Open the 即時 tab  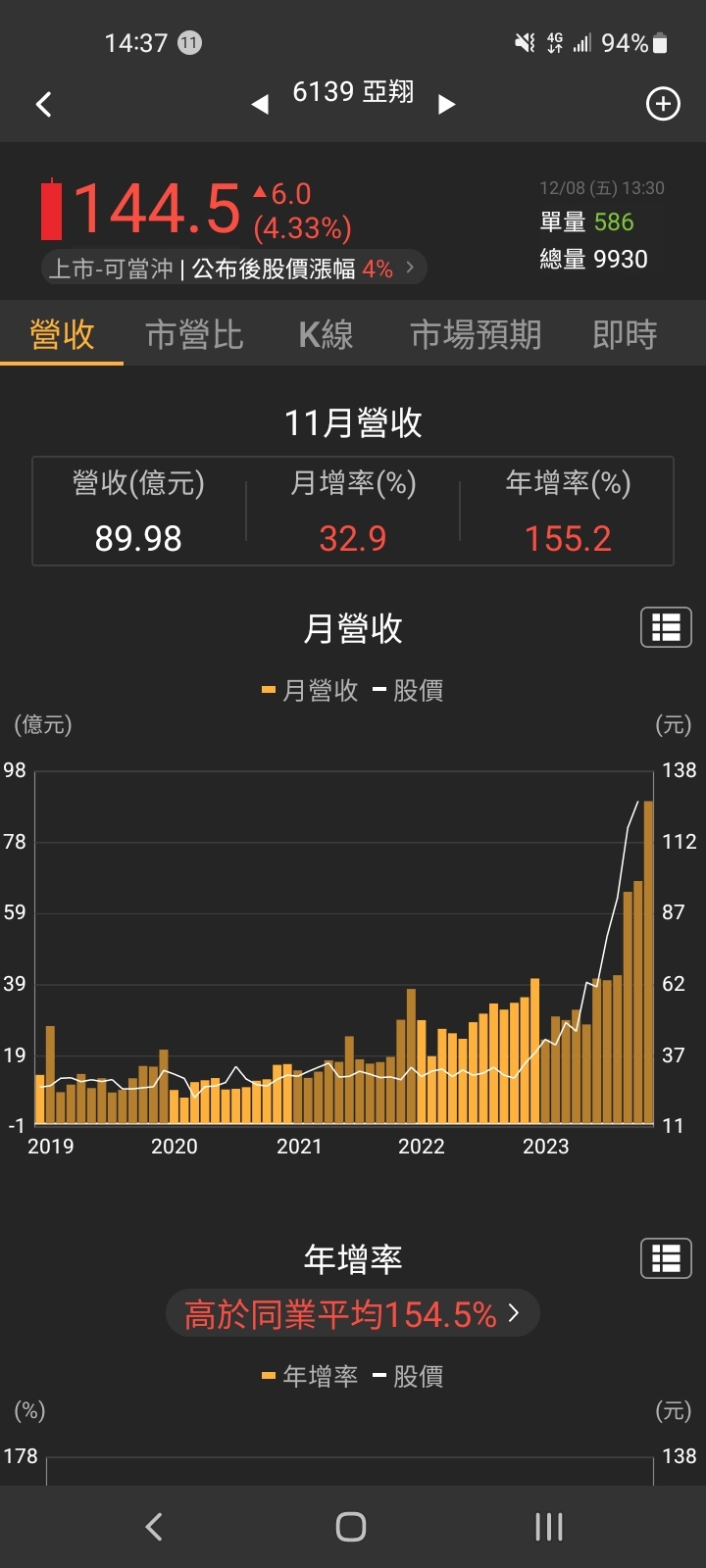point(625,335)
